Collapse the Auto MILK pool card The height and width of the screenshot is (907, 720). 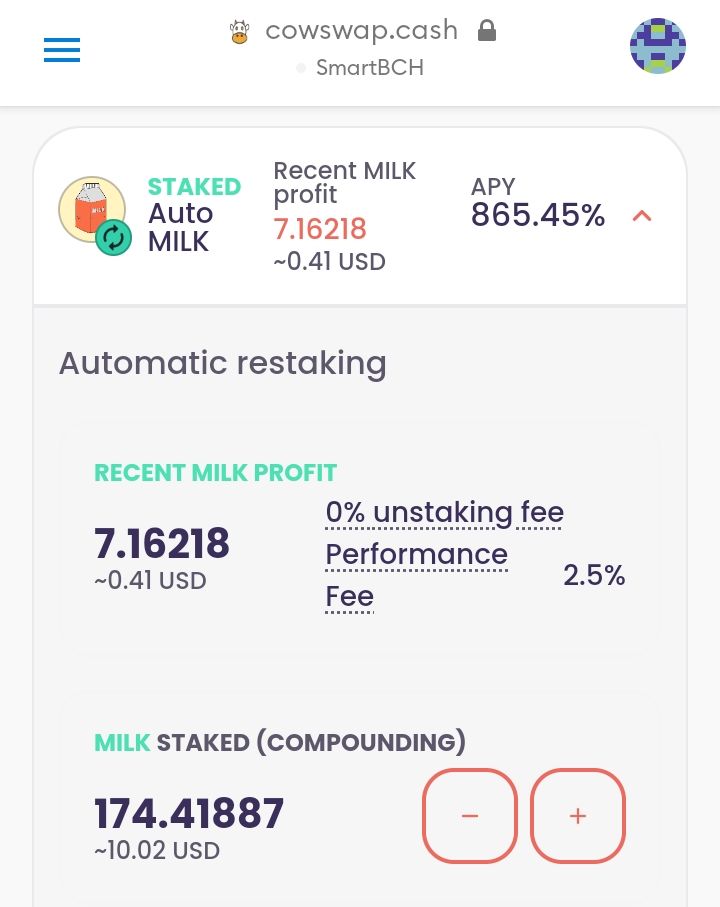(x=642, y=216)
